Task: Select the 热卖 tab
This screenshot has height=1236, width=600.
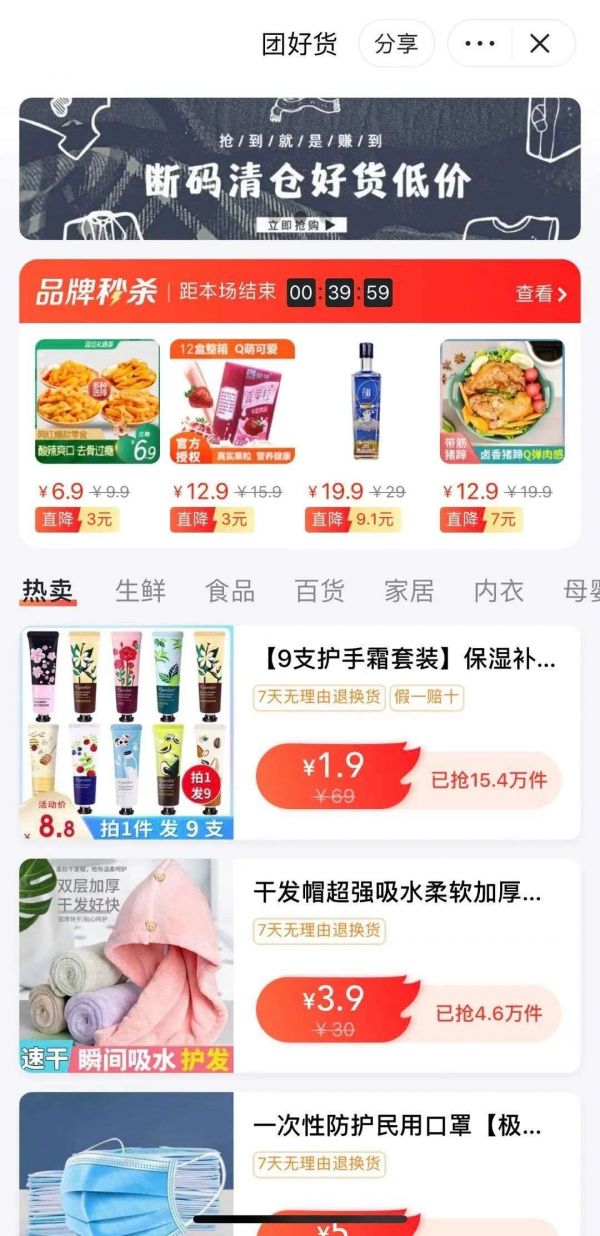Action: tap(48, 591)
